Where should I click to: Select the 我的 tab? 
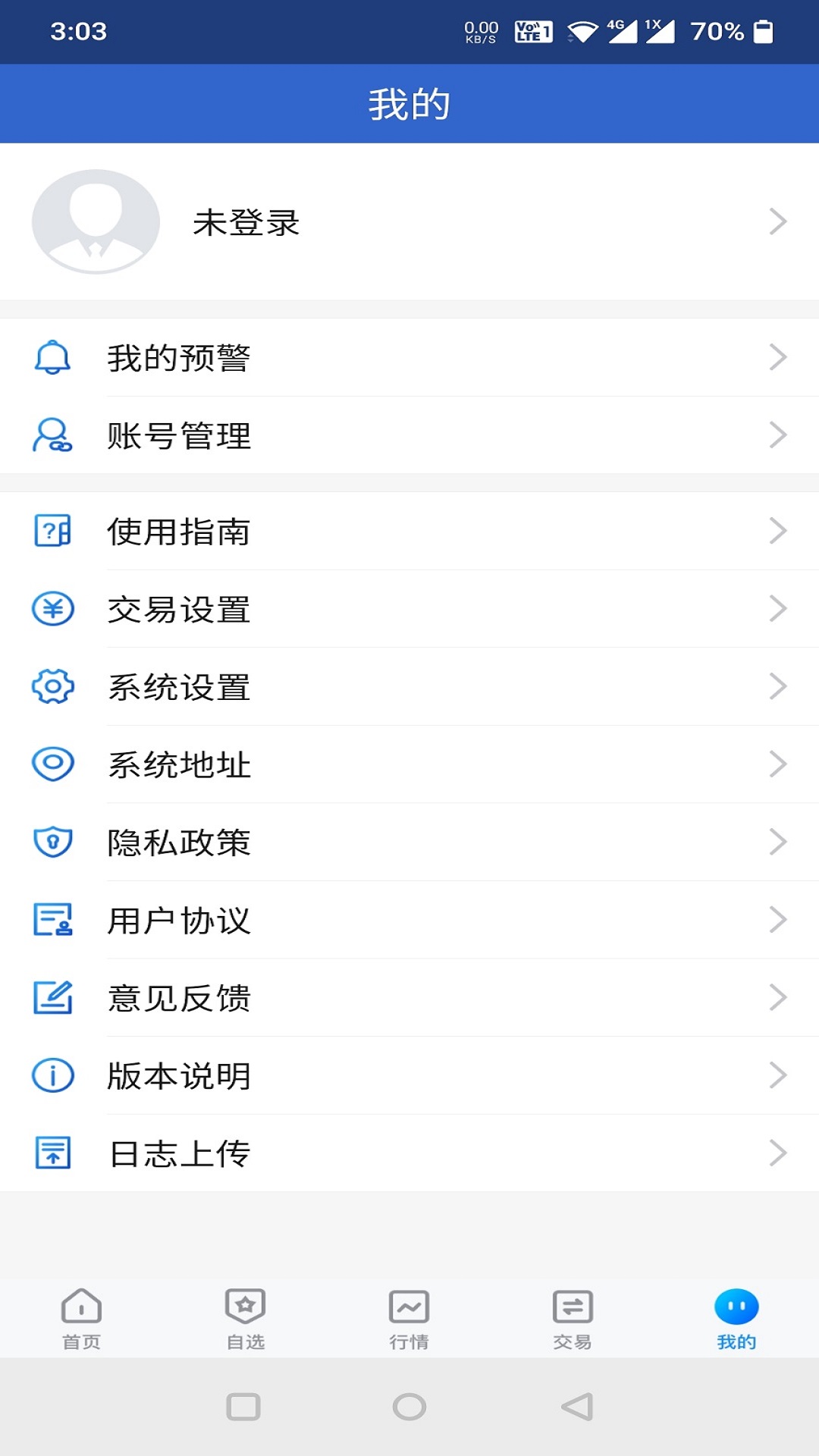[x=736, y=1319]
